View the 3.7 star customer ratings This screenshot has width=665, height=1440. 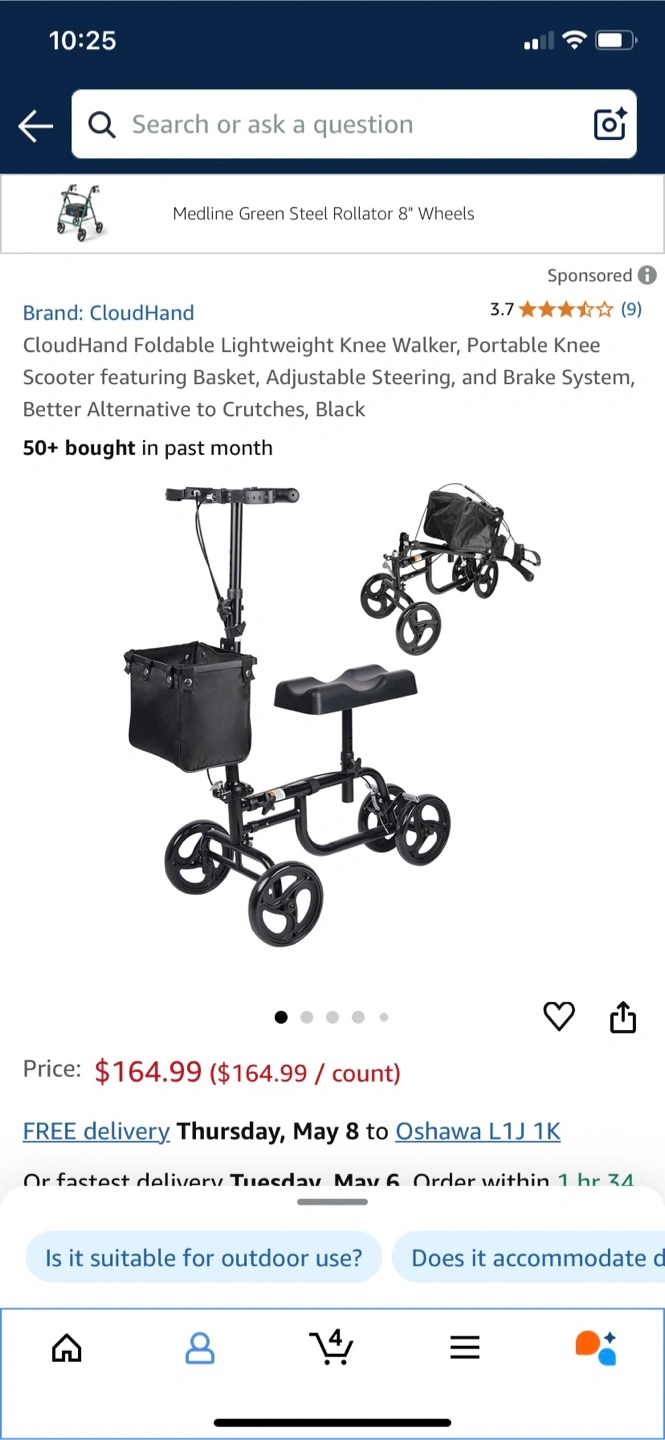566,309
